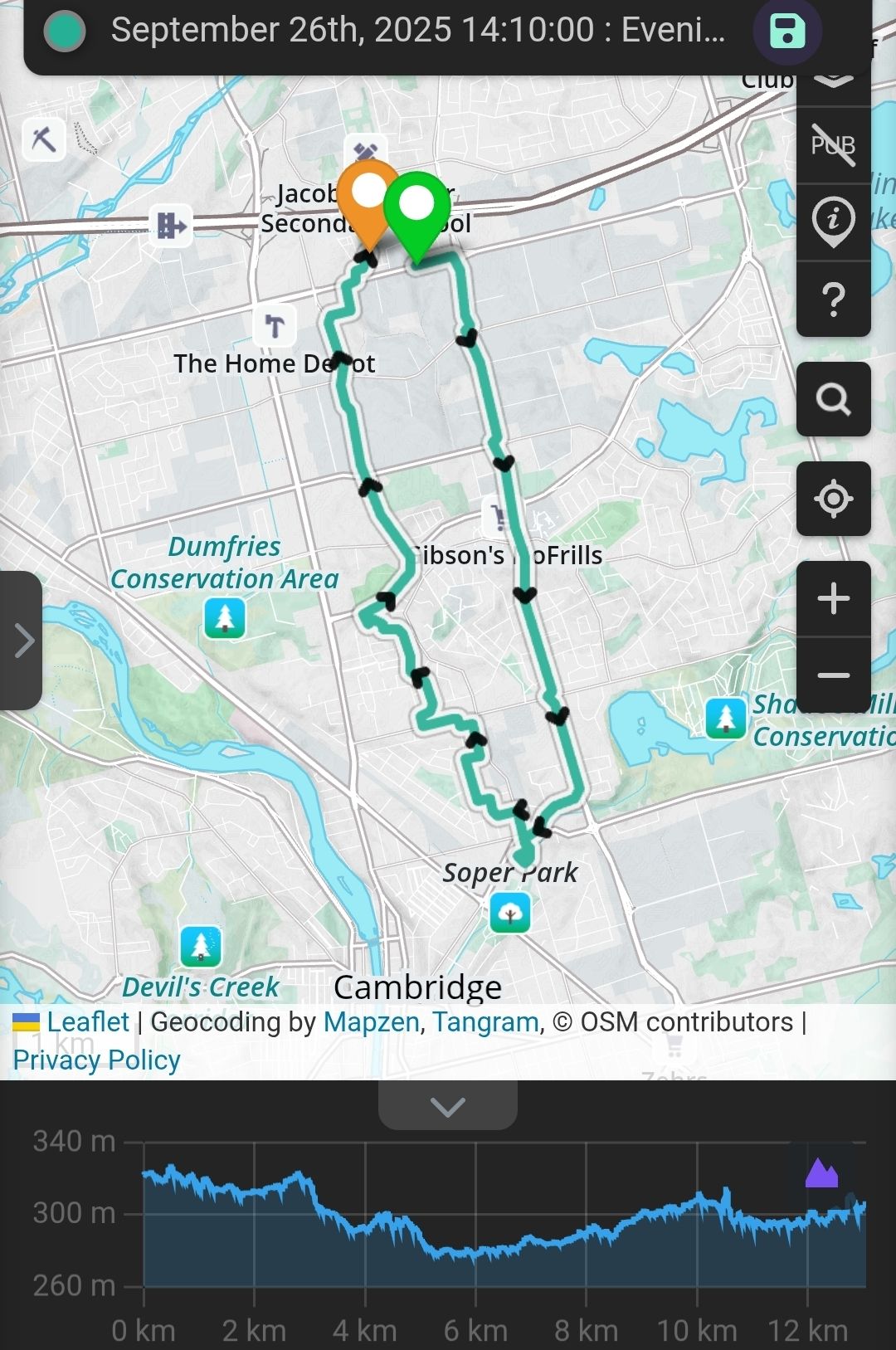Save the track with the floppy disk icon
Viewport: 896px width, 1350px height.
click(x=786, y=32)
